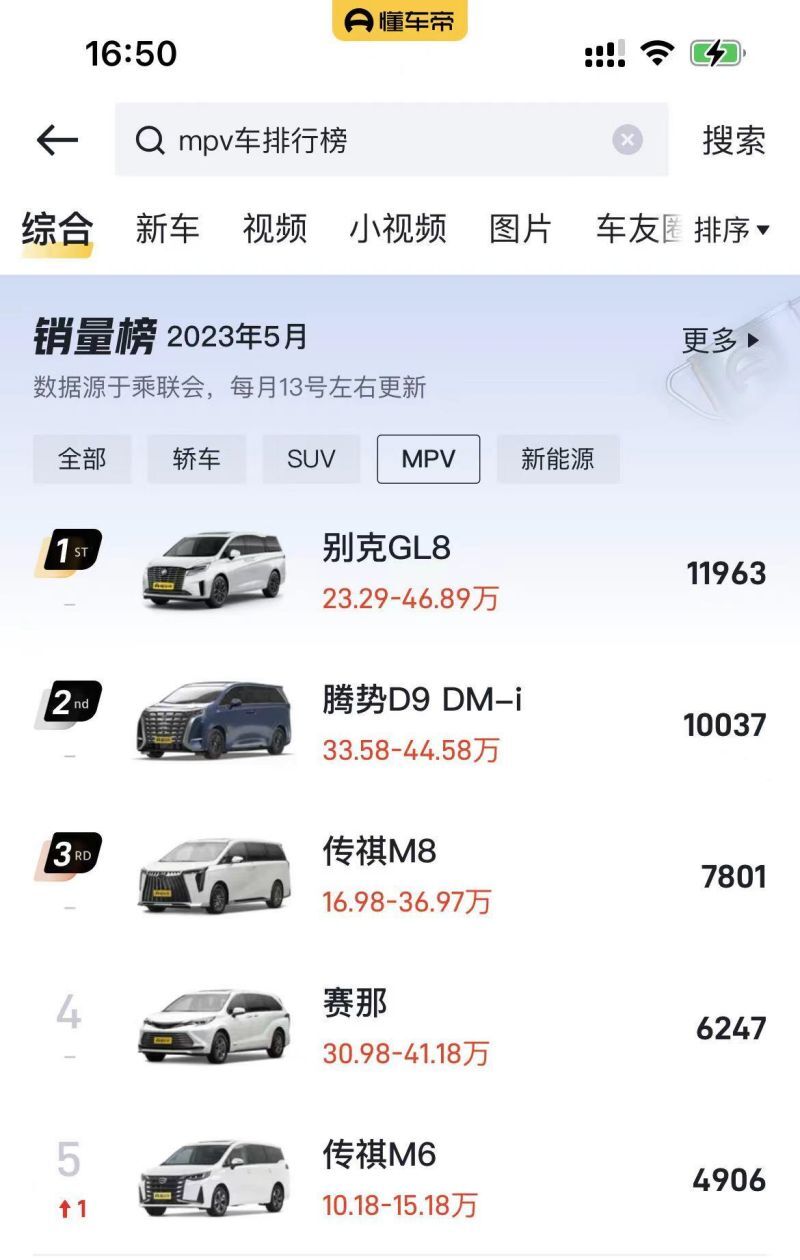Screen dimensions: 800x1260
Task: Select the 轿车 filter chip
Action: click(196, 459)
